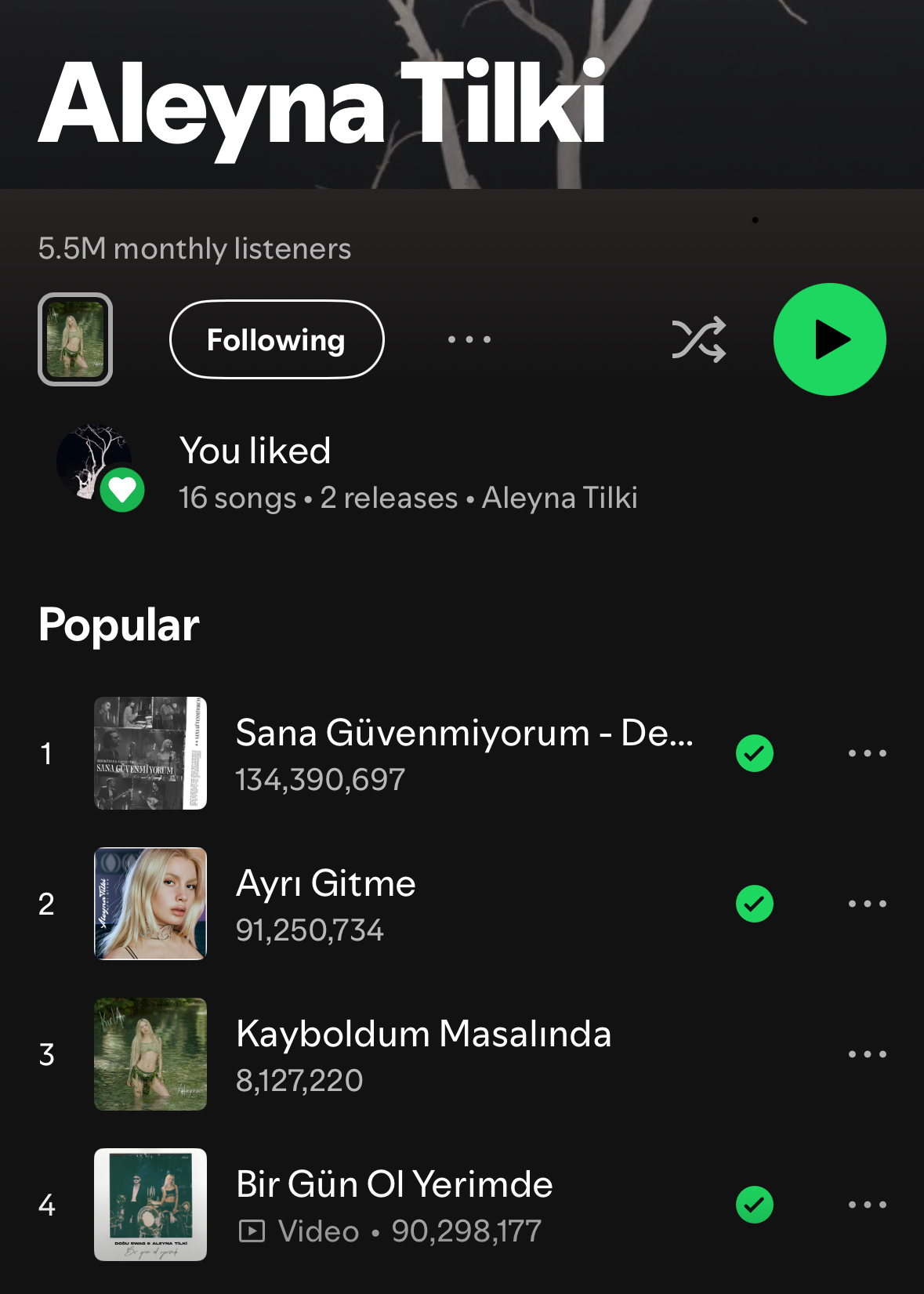The image size is (924, 1294).
Task: Open the more options menu for Sana Güvenmiyorum
Action: tap(867, 753)
